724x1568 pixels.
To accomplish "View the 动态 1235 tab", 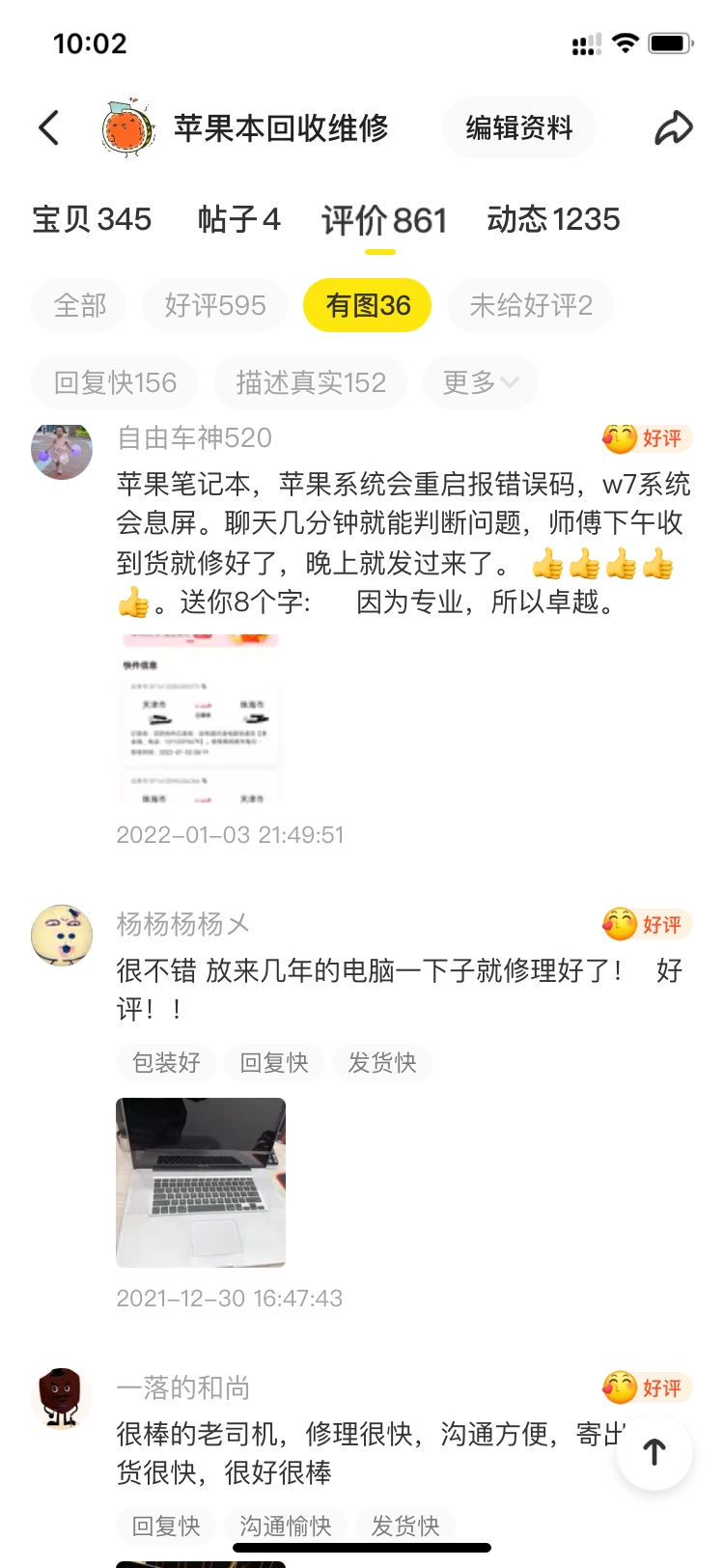I will pyautogui.click(x=553, y=220).
